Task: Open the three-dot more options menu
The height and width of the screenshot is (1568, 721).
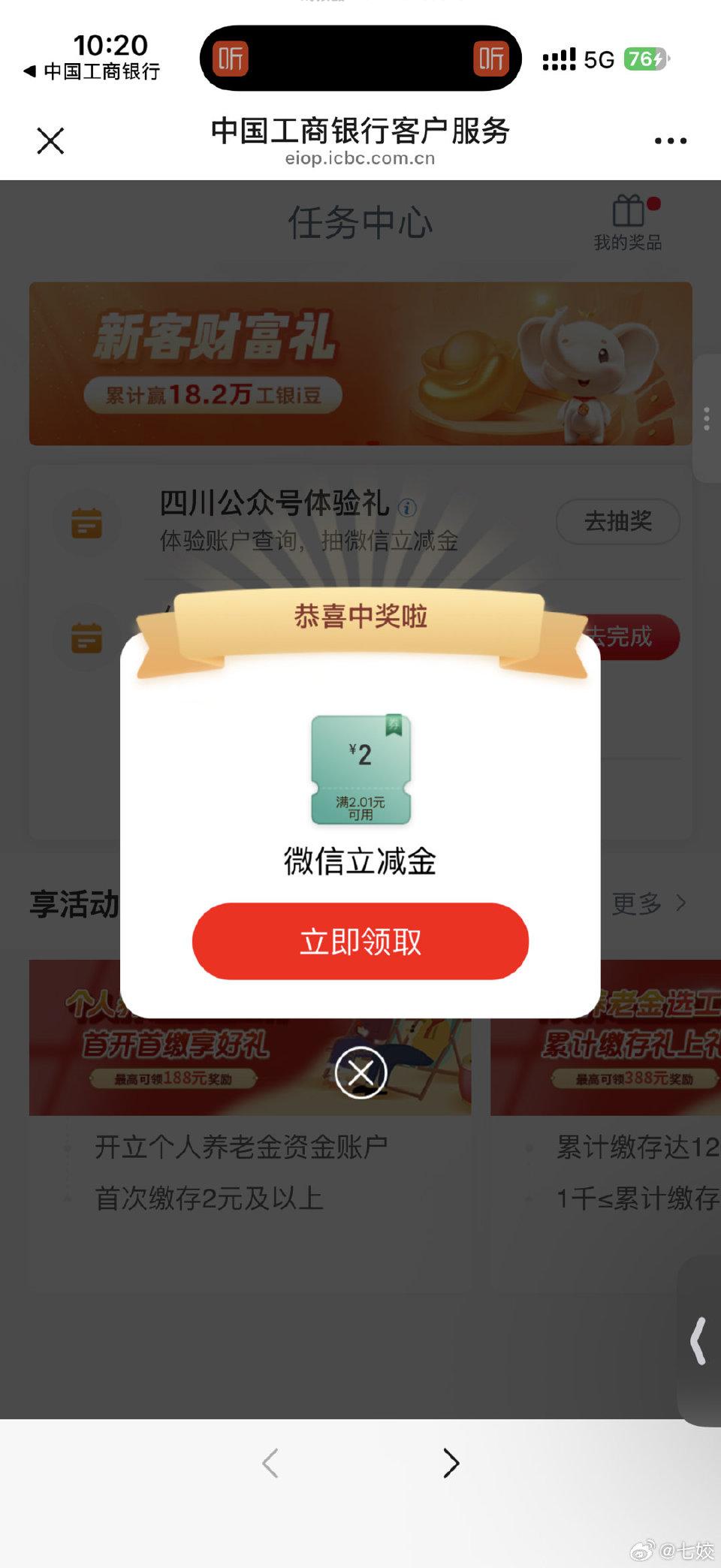Action: coord(668,140)
